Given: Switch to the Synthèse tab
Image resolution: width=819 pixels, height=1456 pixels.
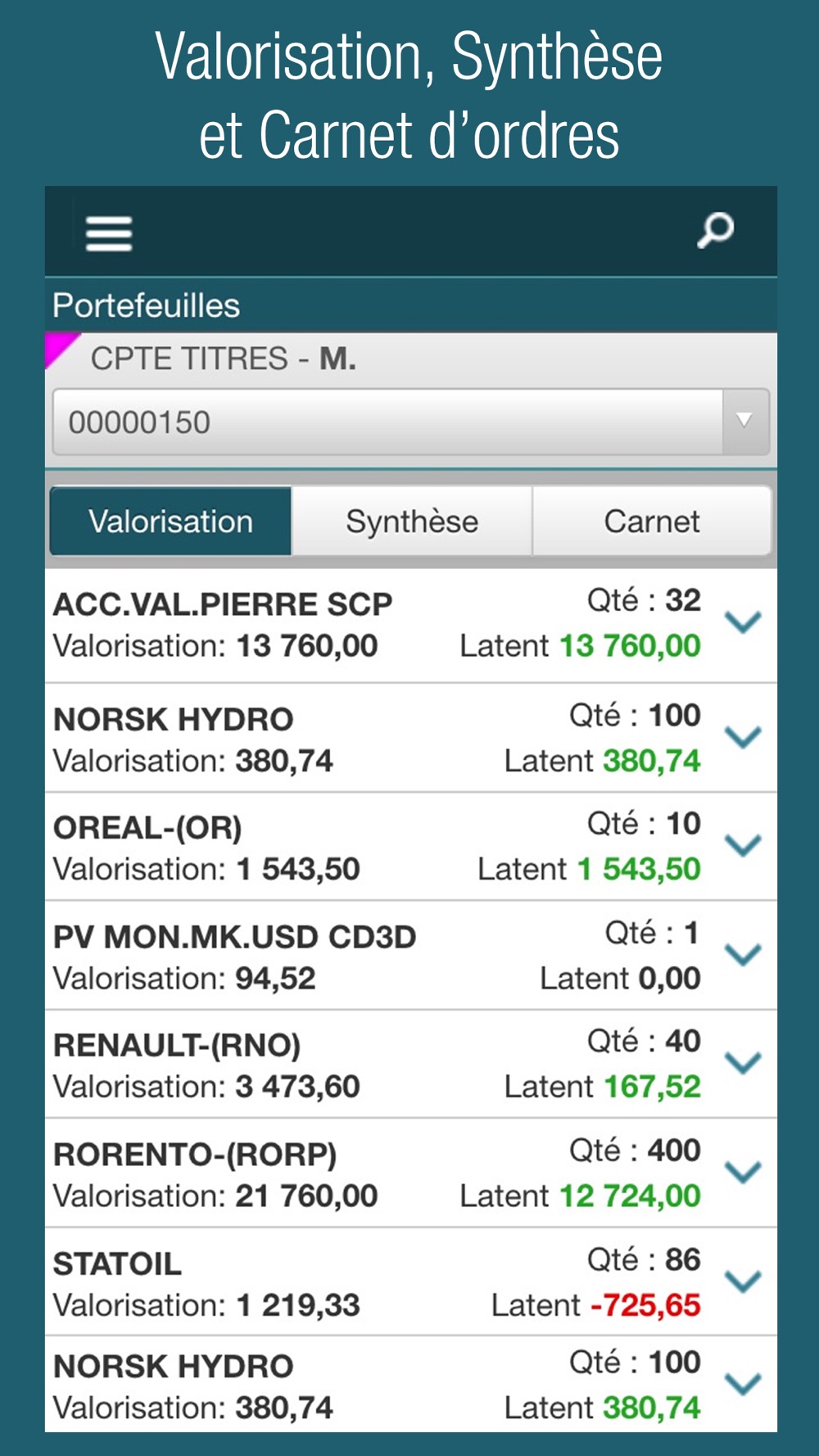Looking at the screenshot, I should [x=412, y=522].
